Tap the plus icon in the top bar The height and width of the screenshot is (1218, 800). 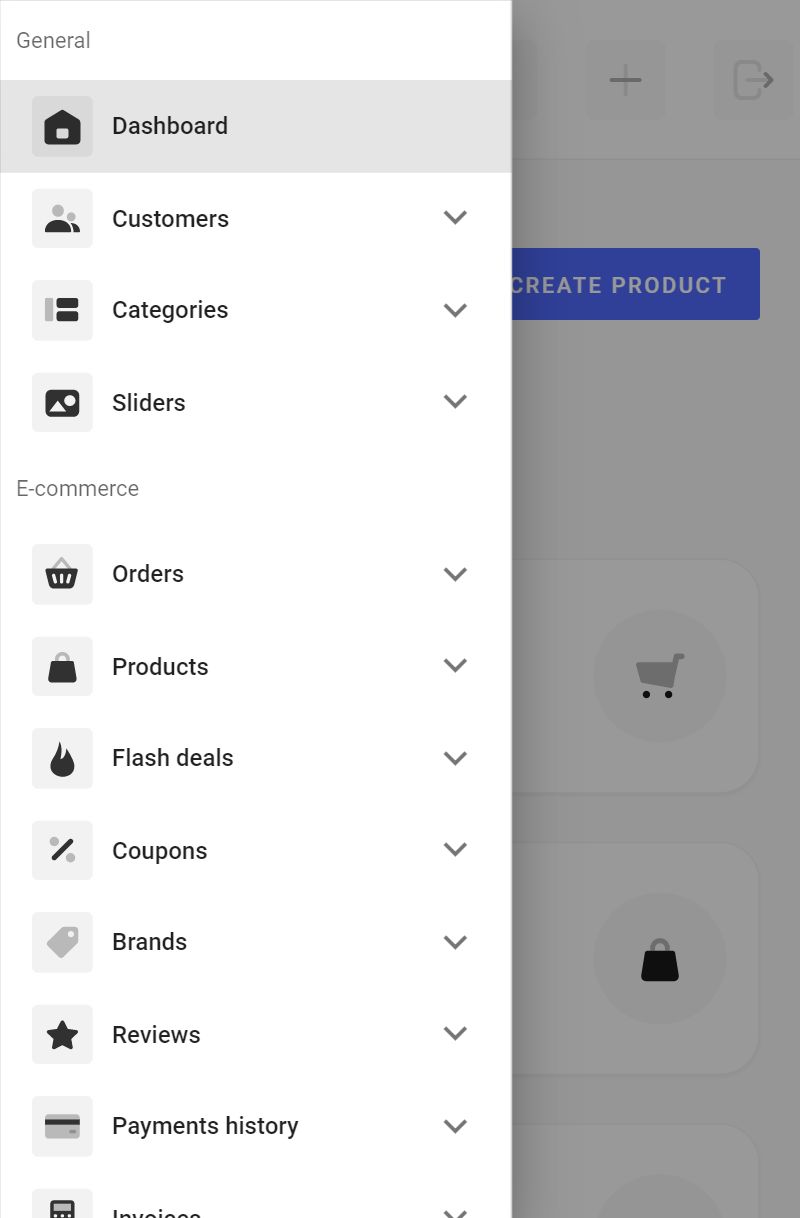click(x=626, y=80)
